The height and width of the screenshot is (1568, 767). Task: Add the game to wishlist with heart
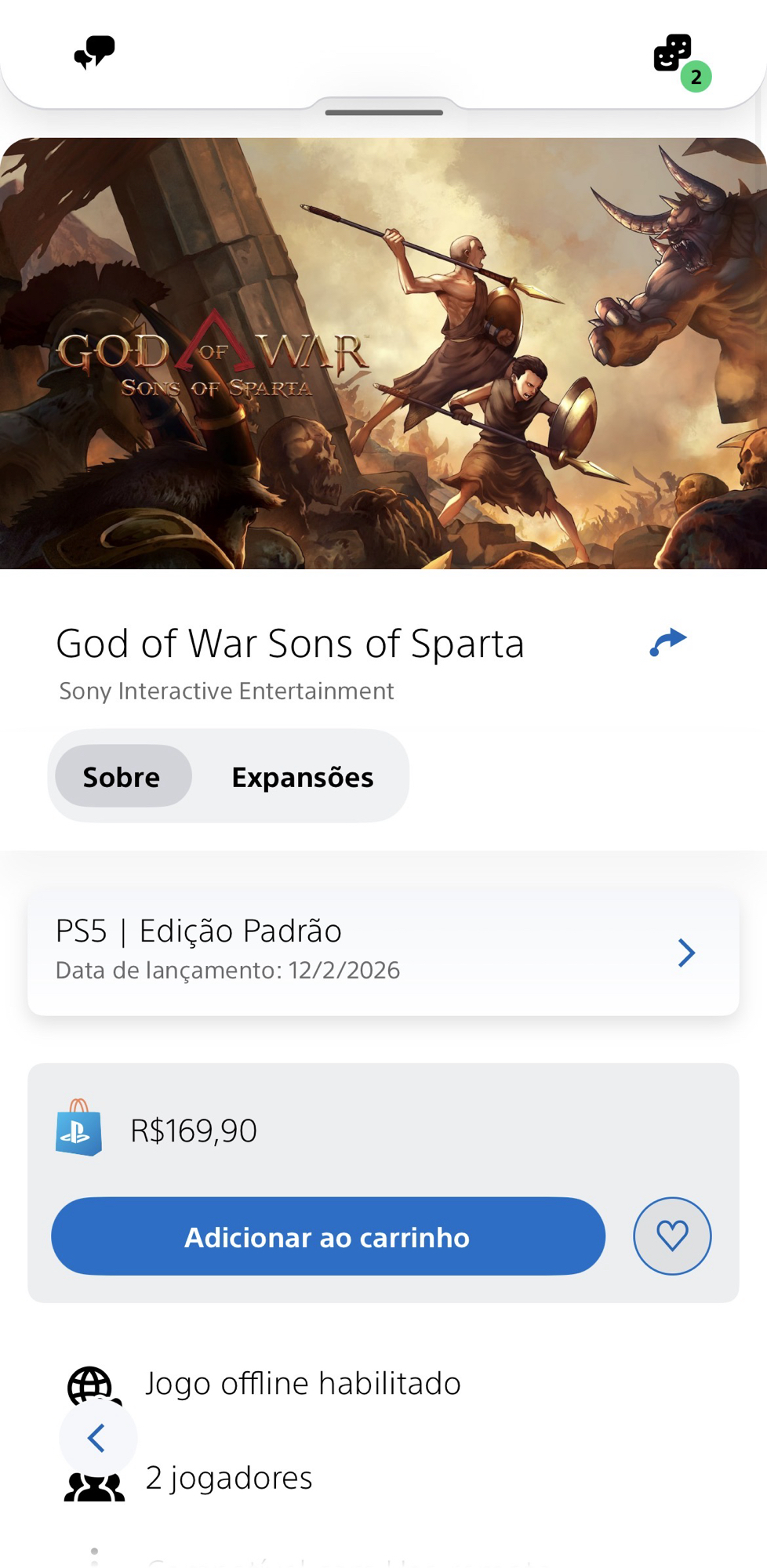(672, 1236)
